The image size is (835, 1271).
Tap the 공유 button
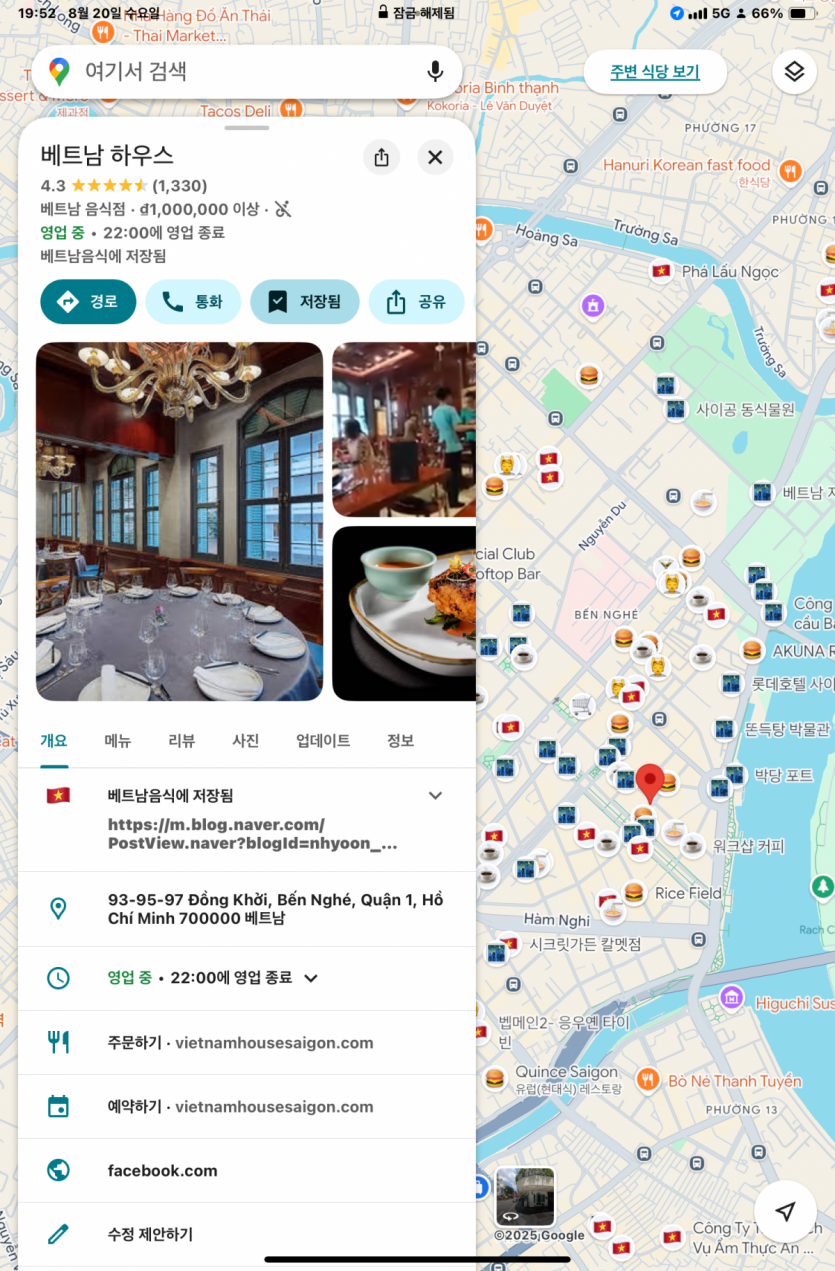[x=416, y=302]
